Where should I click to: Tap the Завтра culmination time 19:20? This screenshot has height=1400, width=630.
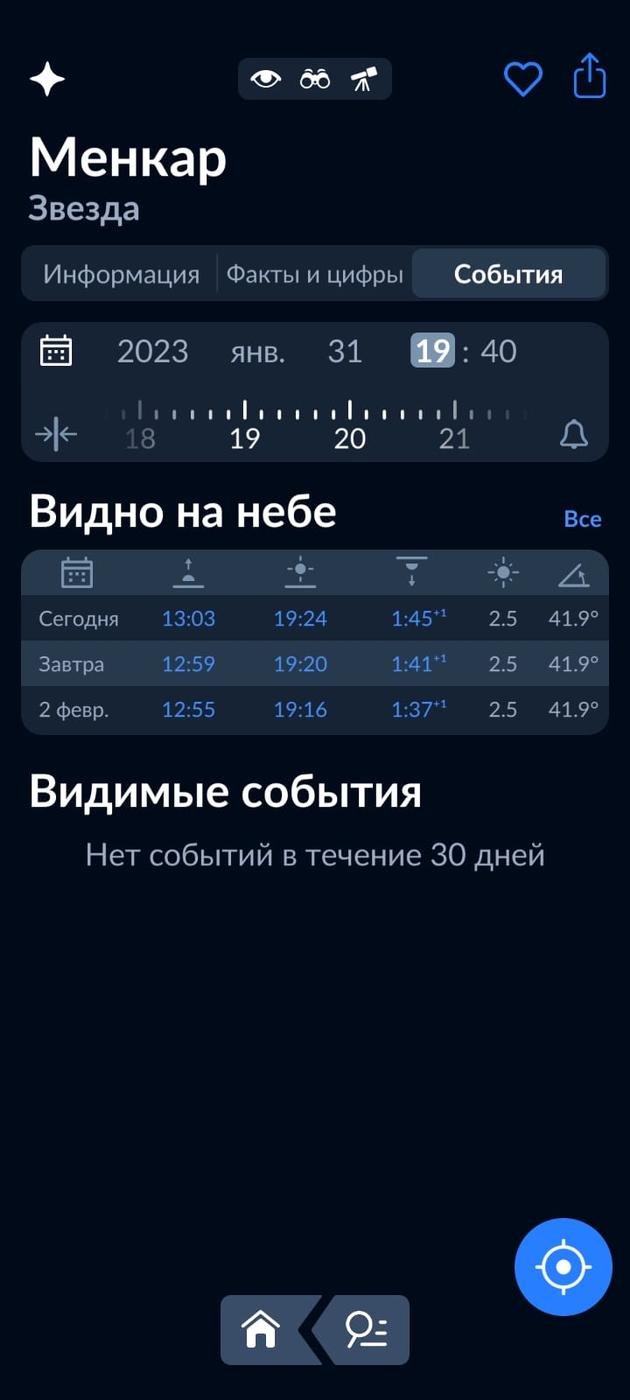pyautogui.click(x=300, y=664)
